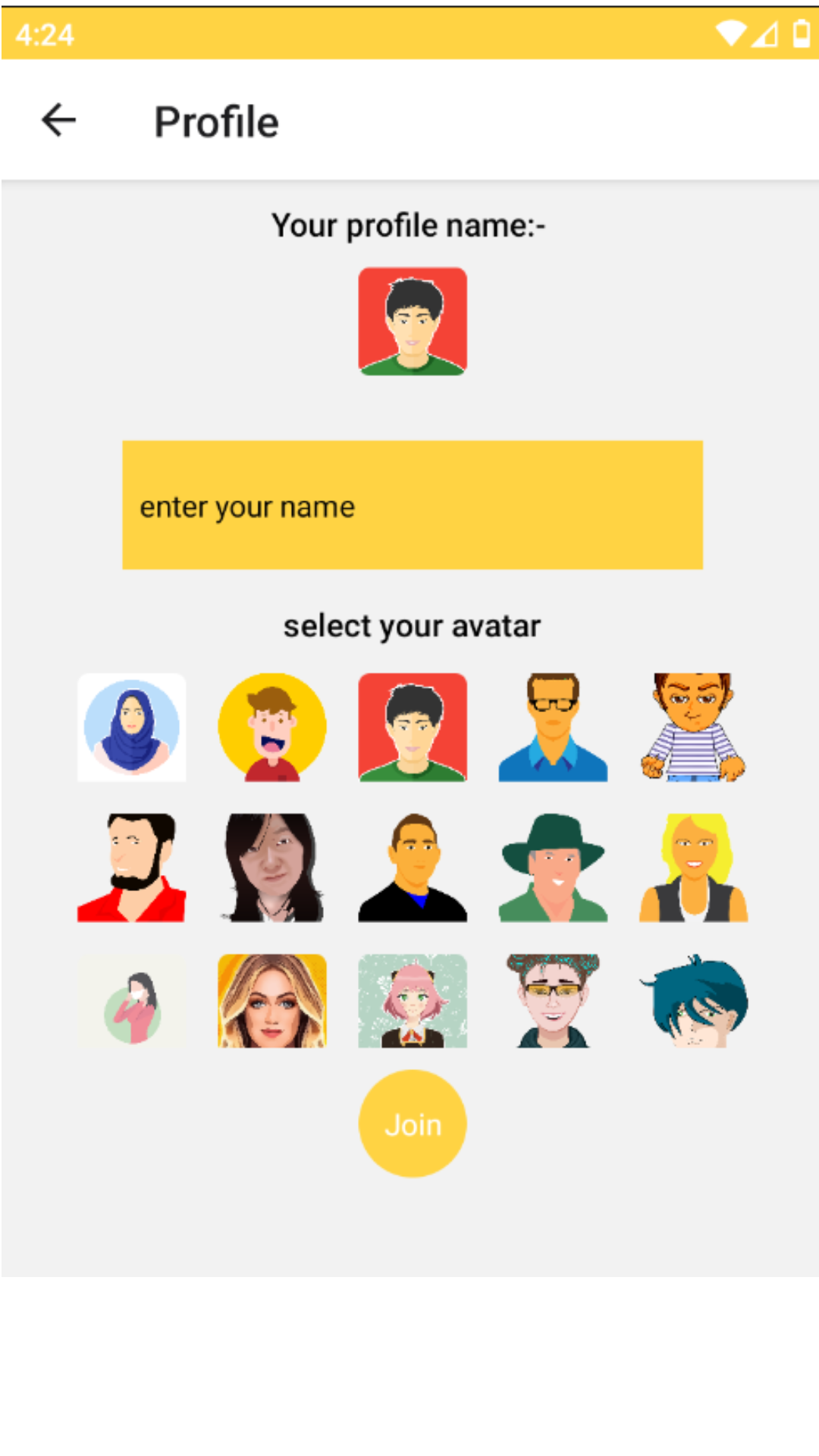Select the blue hijab woman avatar

(x=132, y=727)
